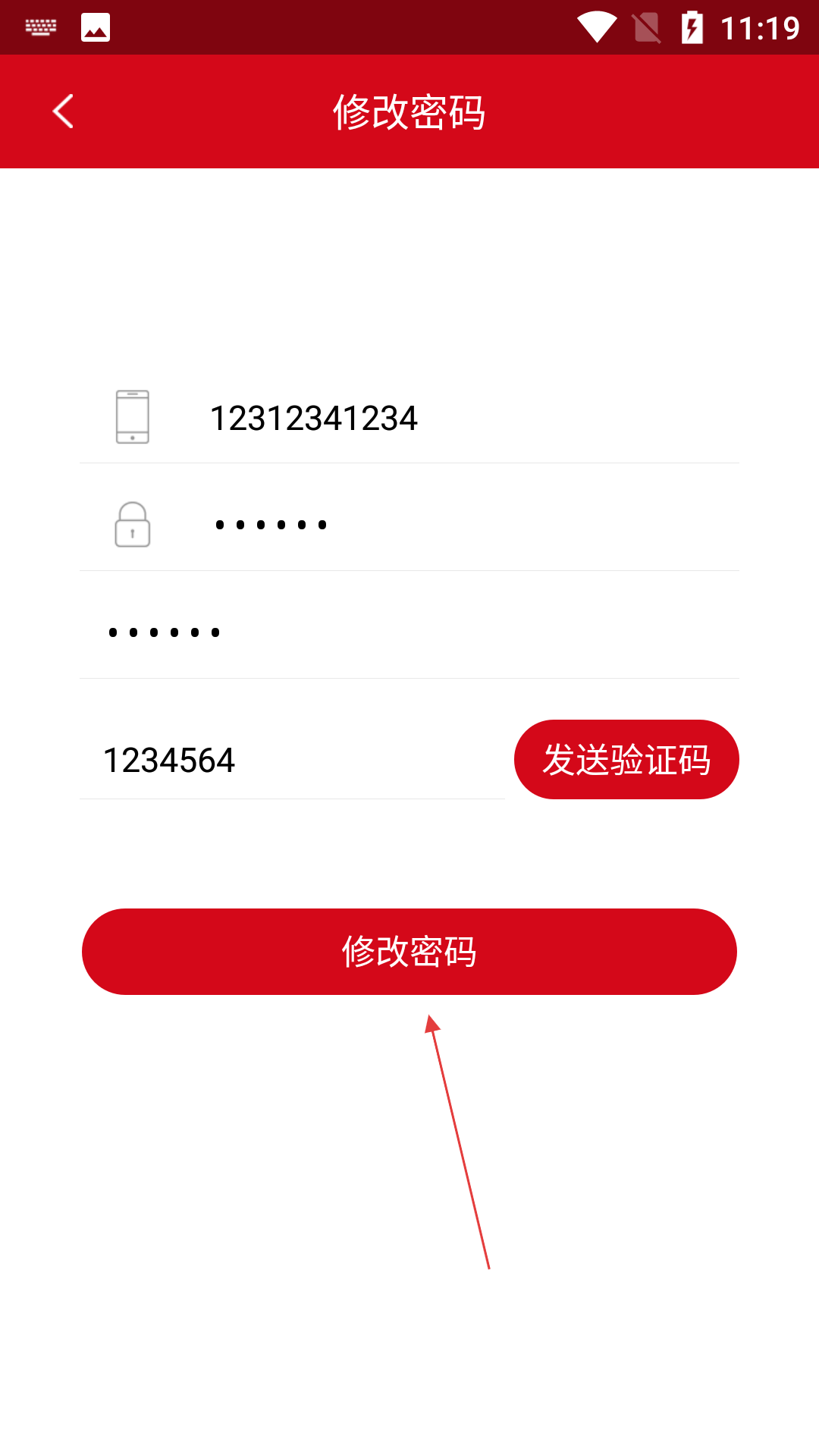This screenshot has width=819, height=1456.
Task: Submit with the 修改密码 button
Action: coord(409,952)
